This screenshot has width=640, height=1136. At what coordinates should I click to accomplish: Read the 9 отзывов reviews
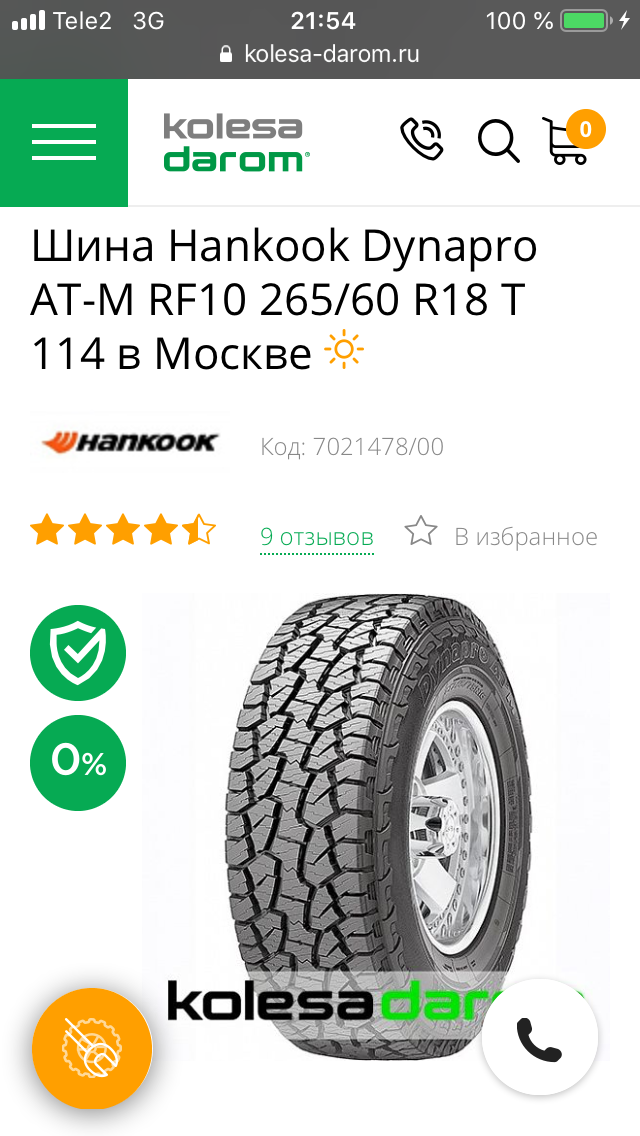pyautogui.click(x=316, y=537)
